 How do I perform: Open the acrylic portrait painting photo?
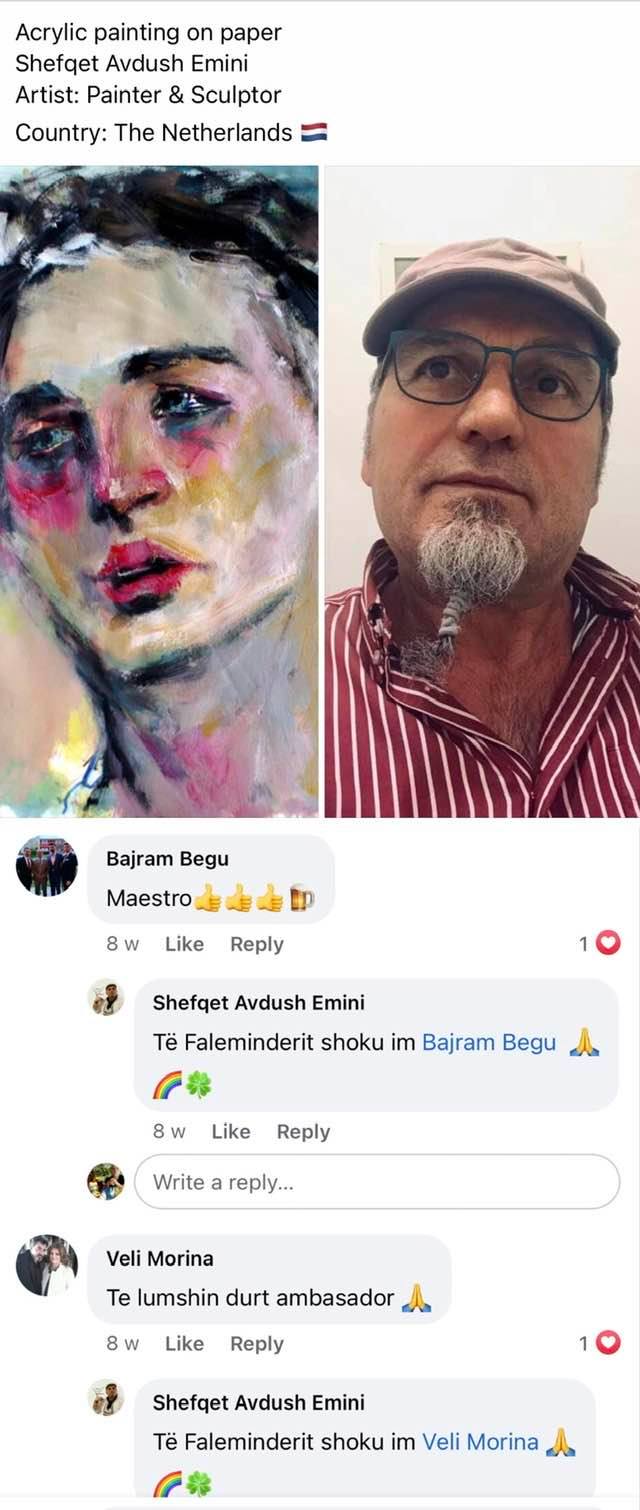(159, 490)
